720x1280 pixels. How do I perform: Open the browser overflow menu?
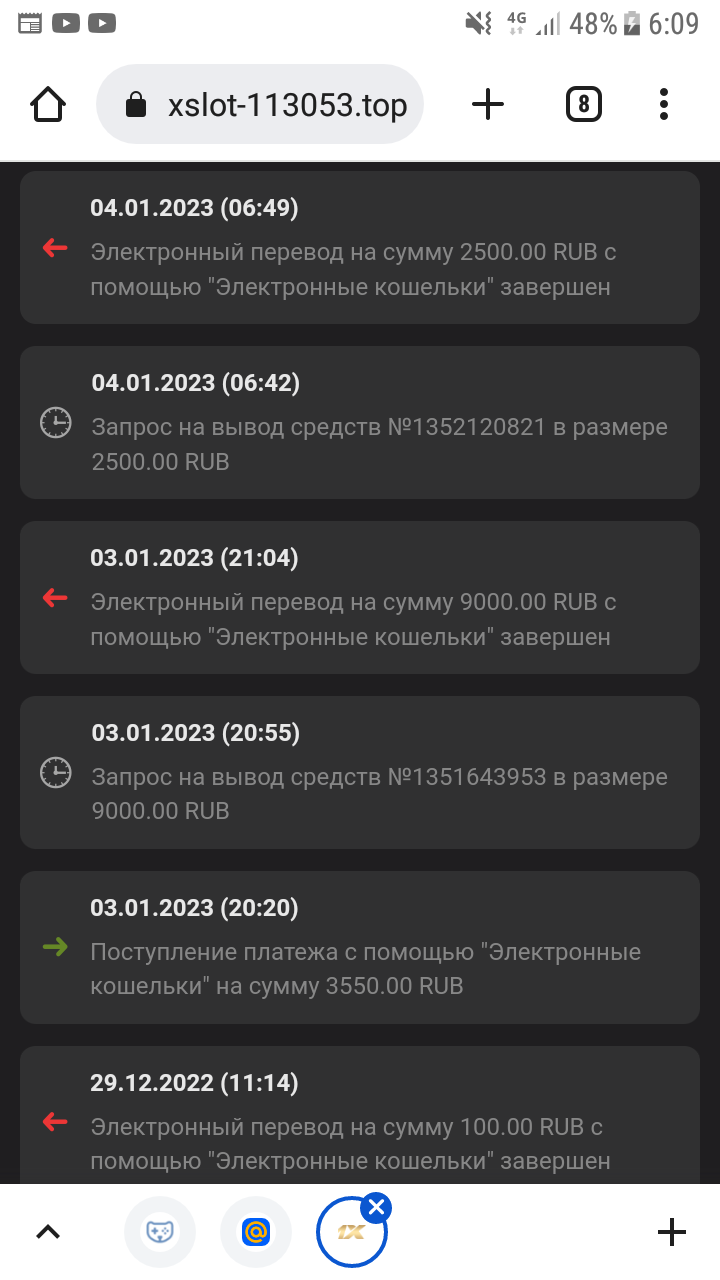point(664,104)
